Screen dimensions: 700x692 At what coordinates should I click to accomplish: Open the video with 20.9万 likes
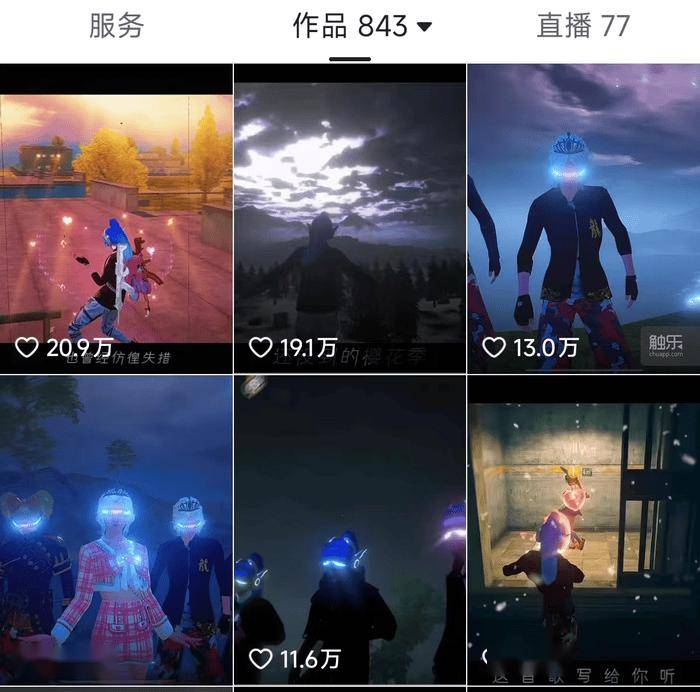[116, 220]
